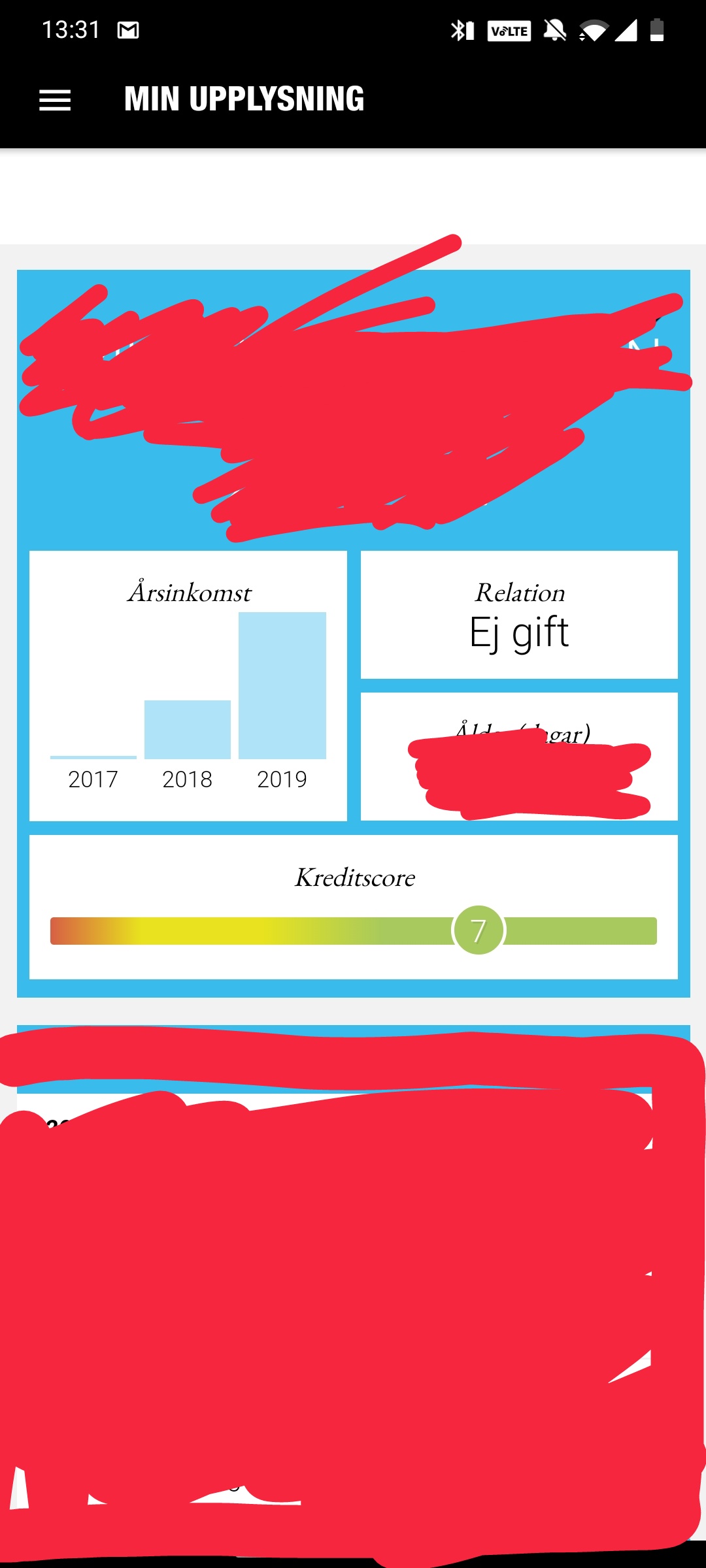Screen dimensions: 706x1568
Task: Open the hamburger navigation menu
Action: (55, 100)
